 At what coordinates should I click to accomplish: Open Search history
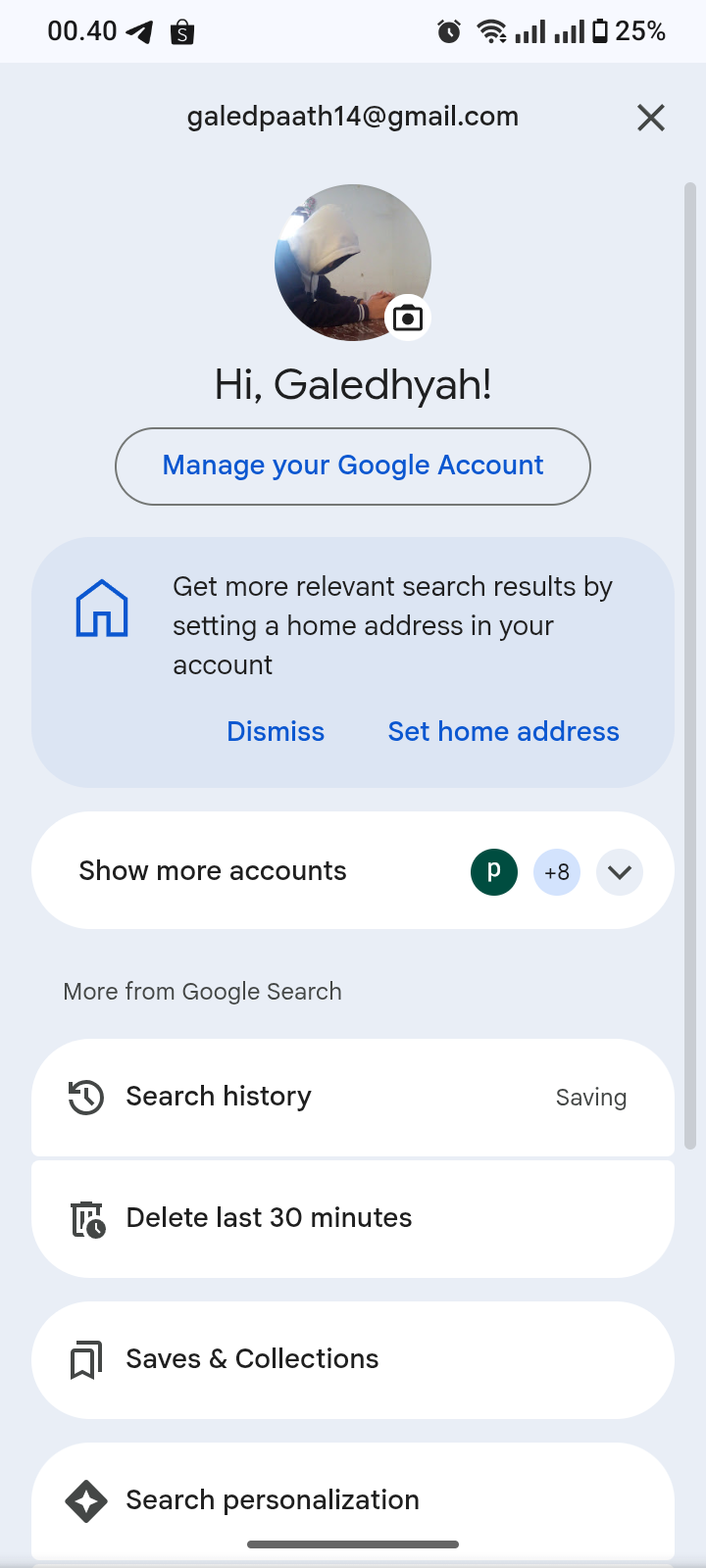coord(353,1097)
